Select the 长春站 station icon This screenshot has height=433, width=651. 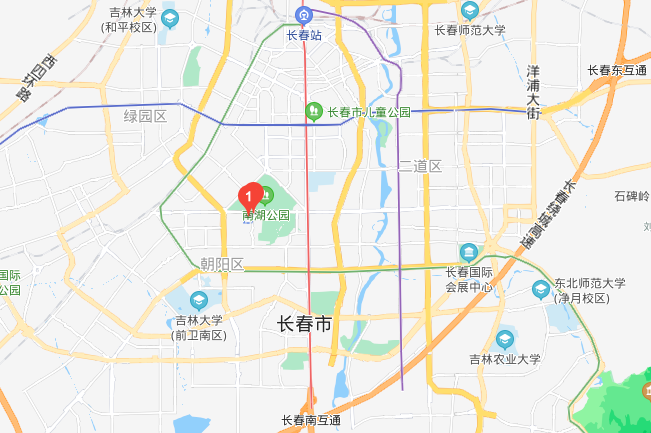(304, 16)
